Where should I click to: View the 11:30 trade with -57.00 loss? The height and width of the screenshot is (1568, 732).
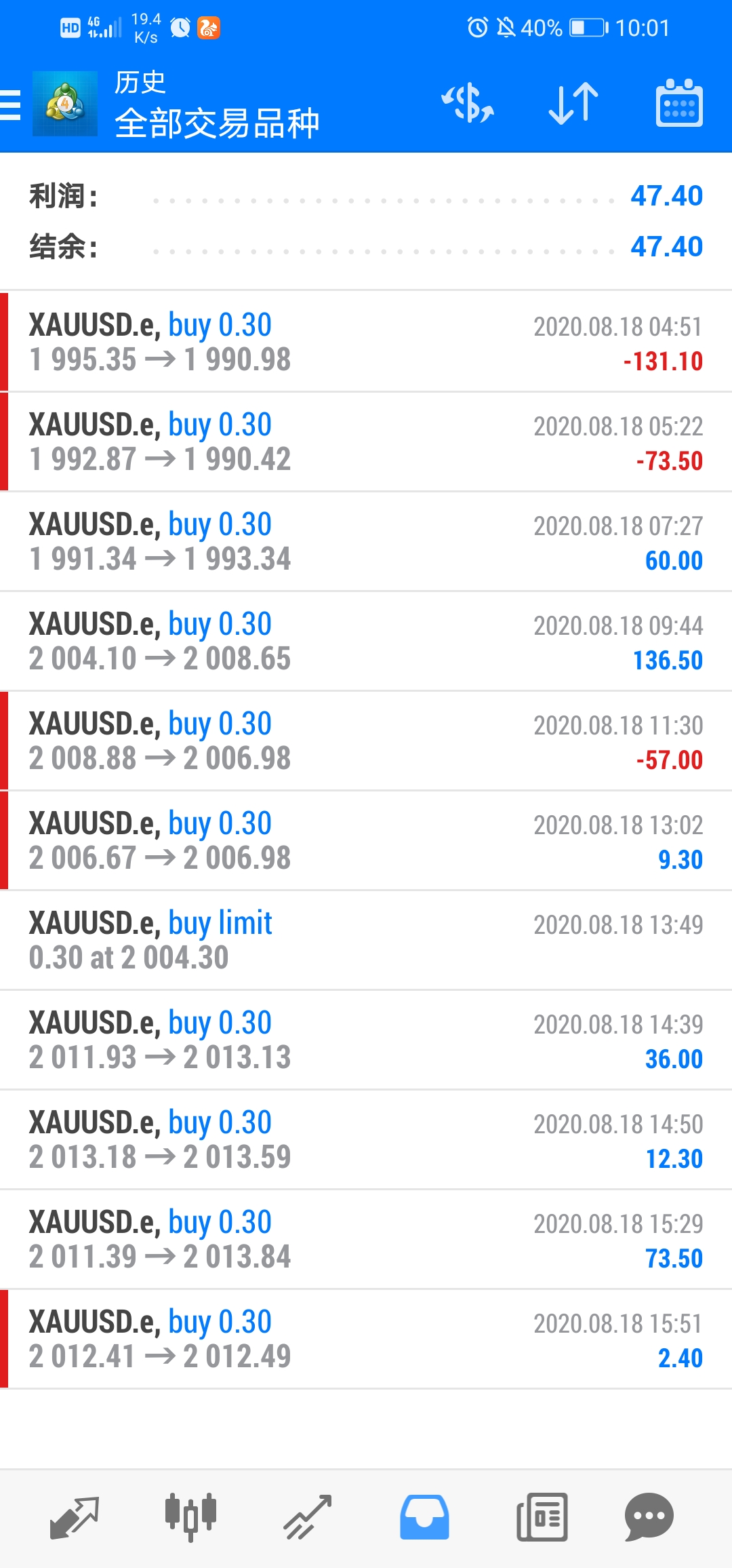(x=366, y=741)
